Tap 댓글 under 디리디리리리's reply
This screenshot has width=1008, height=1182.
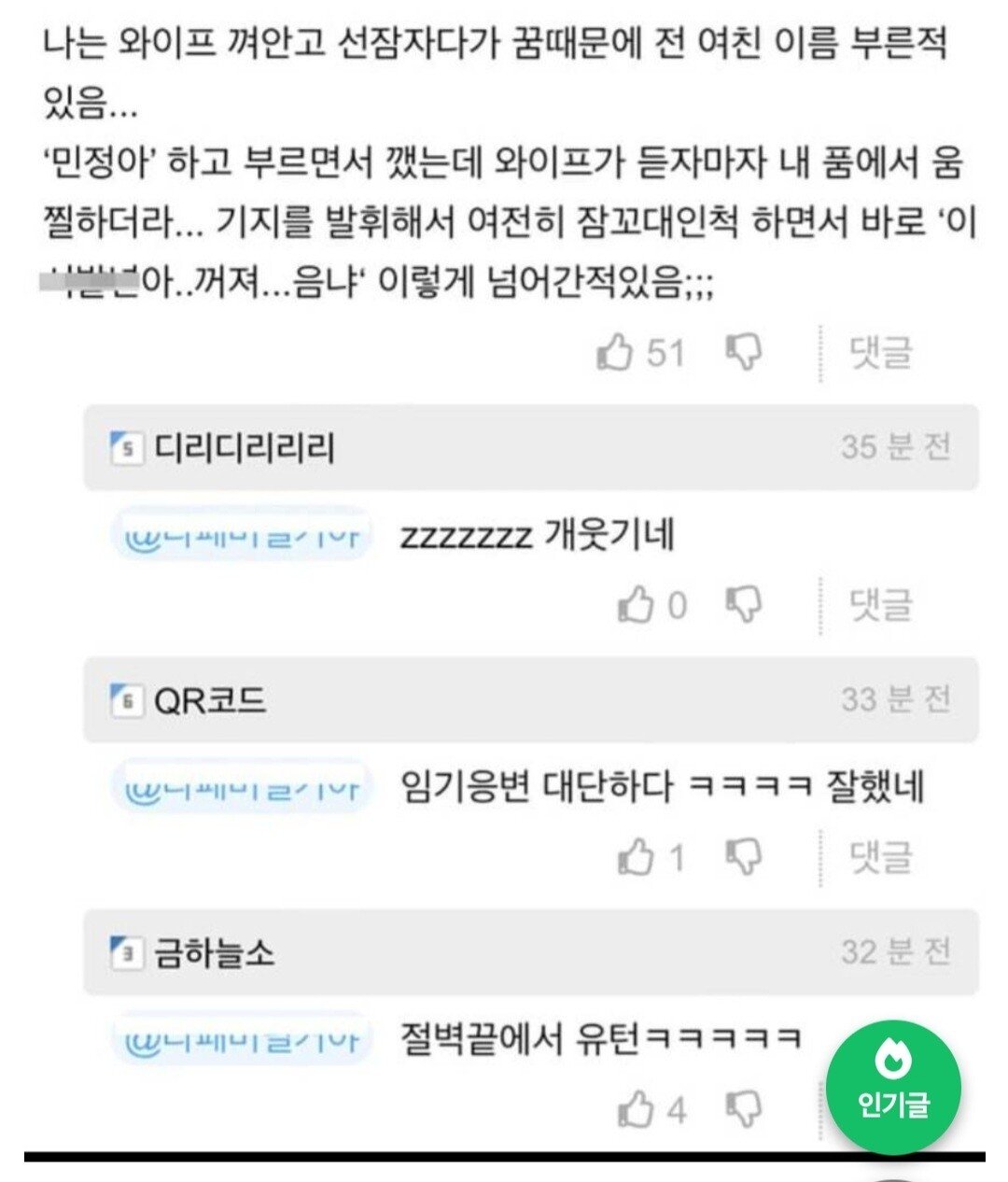[880, 605]
